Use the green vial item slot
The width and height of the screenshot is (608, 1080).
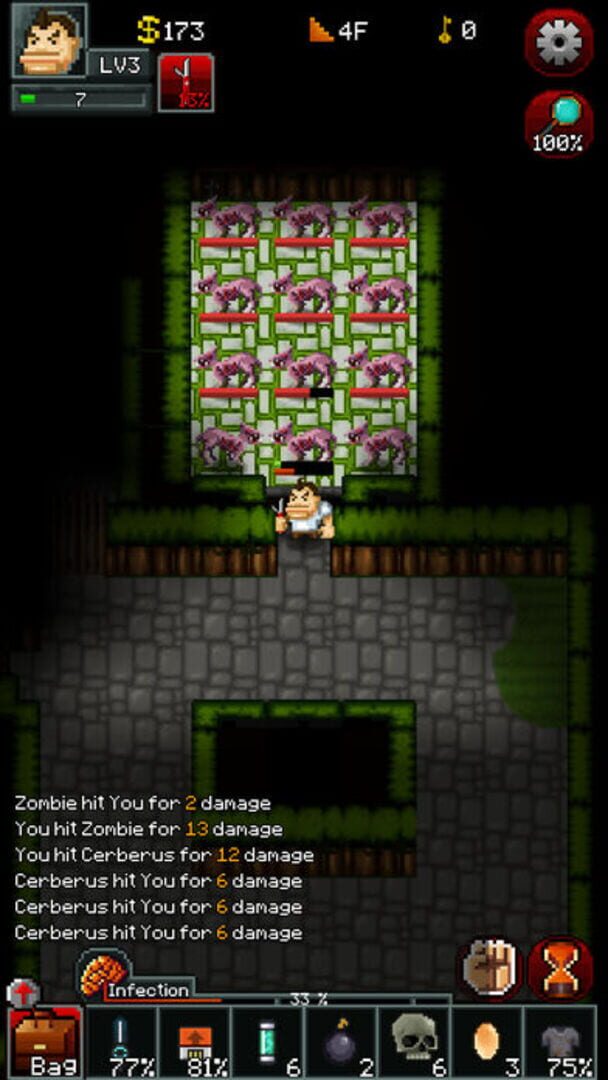click(x=268, y=1043)
